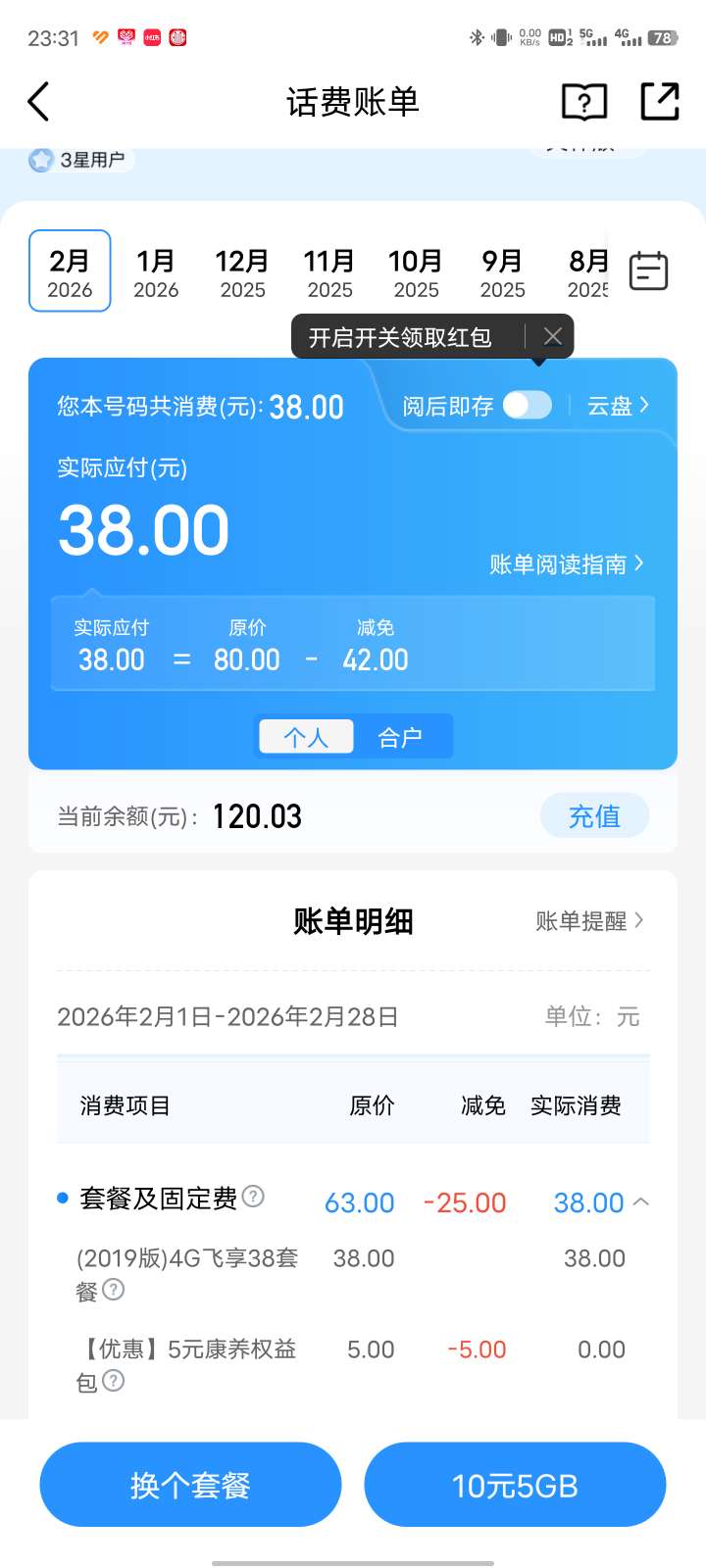
Task: Turn on the 阅后即存 switch
Action: pyautogui.click(x=528, y=406)
